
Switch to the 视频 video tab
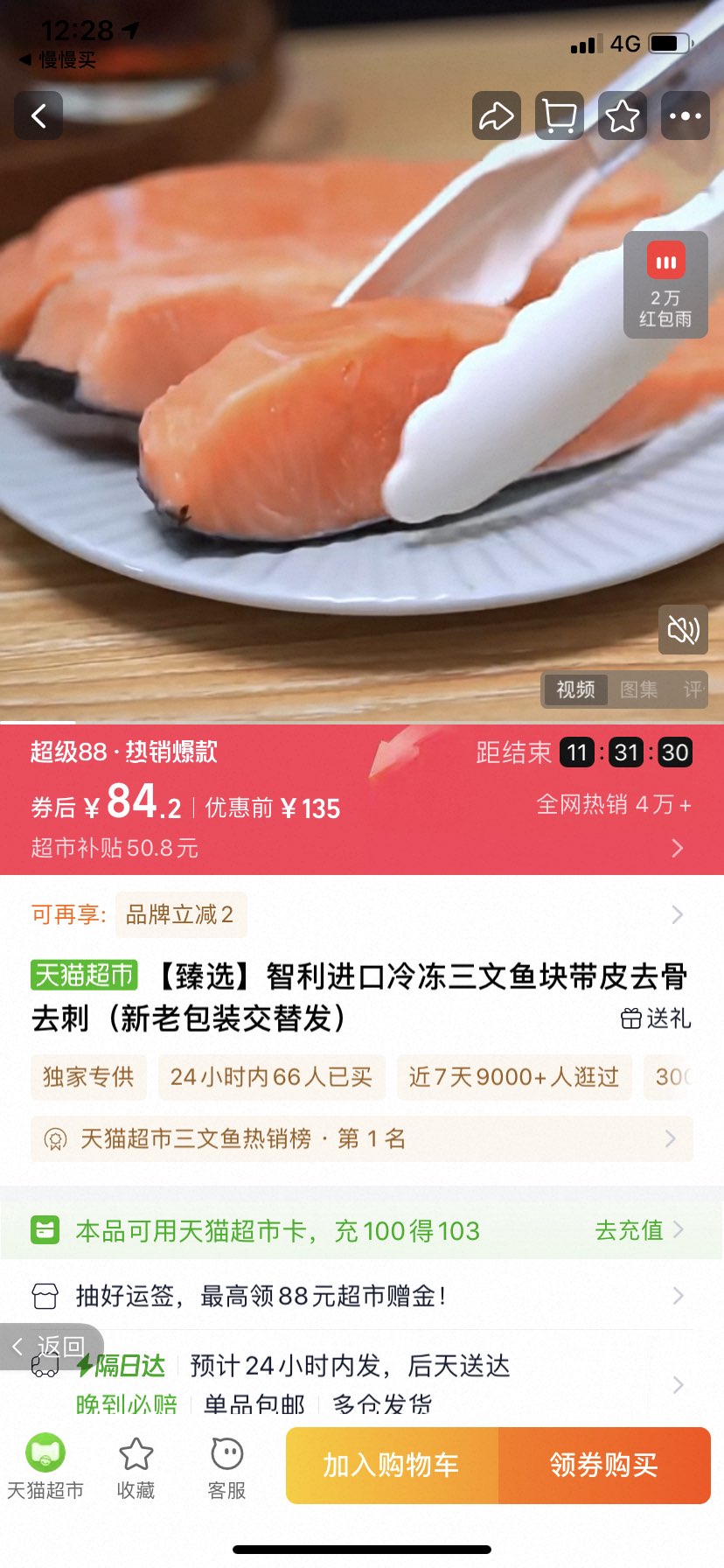point(574,690)
